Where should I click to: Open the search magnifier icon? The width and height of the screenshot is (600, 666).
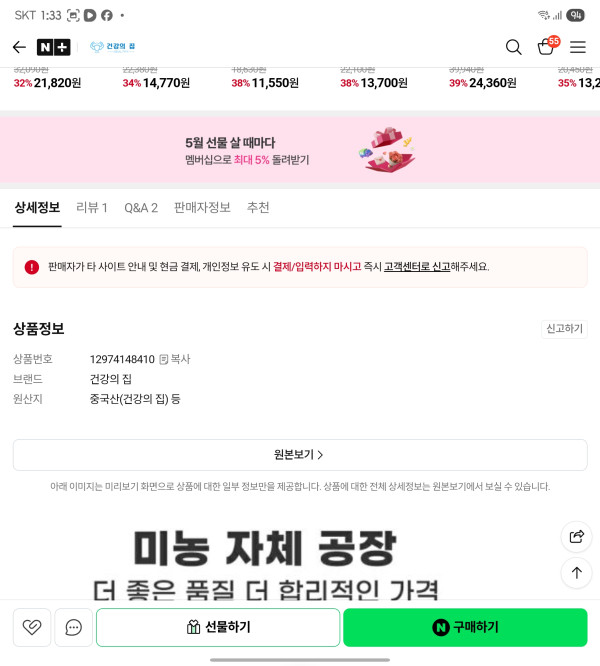(513, 47)
